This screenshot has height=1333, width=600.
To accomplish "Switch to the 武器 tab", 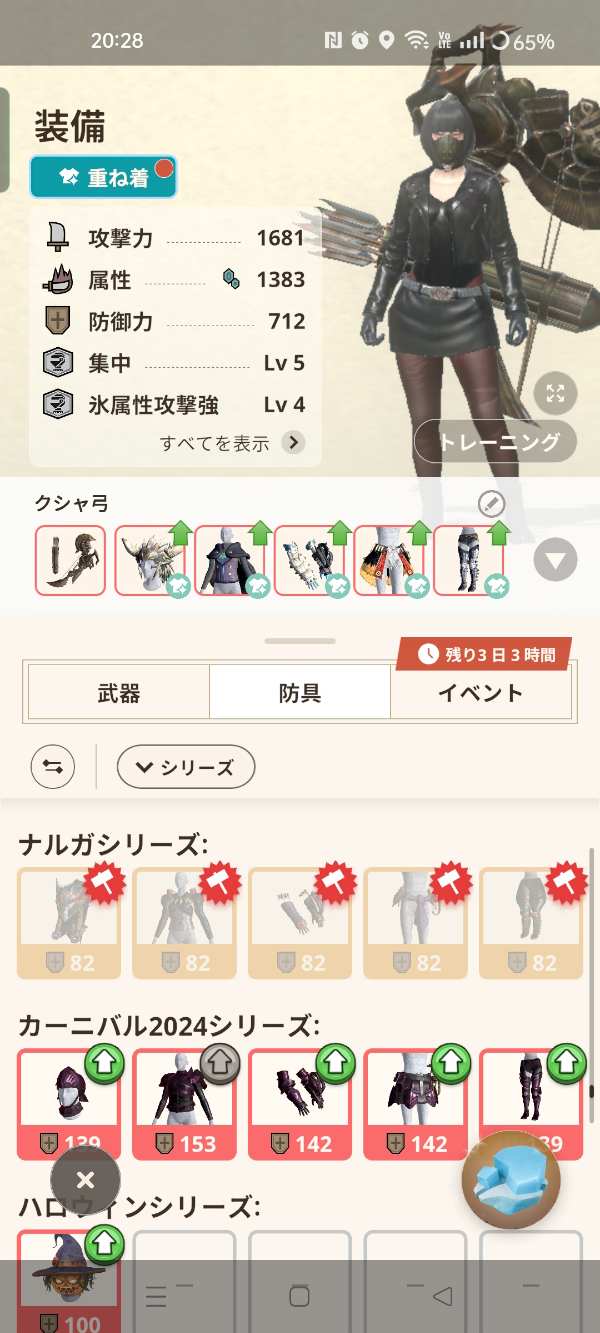I will click(118, 693).
